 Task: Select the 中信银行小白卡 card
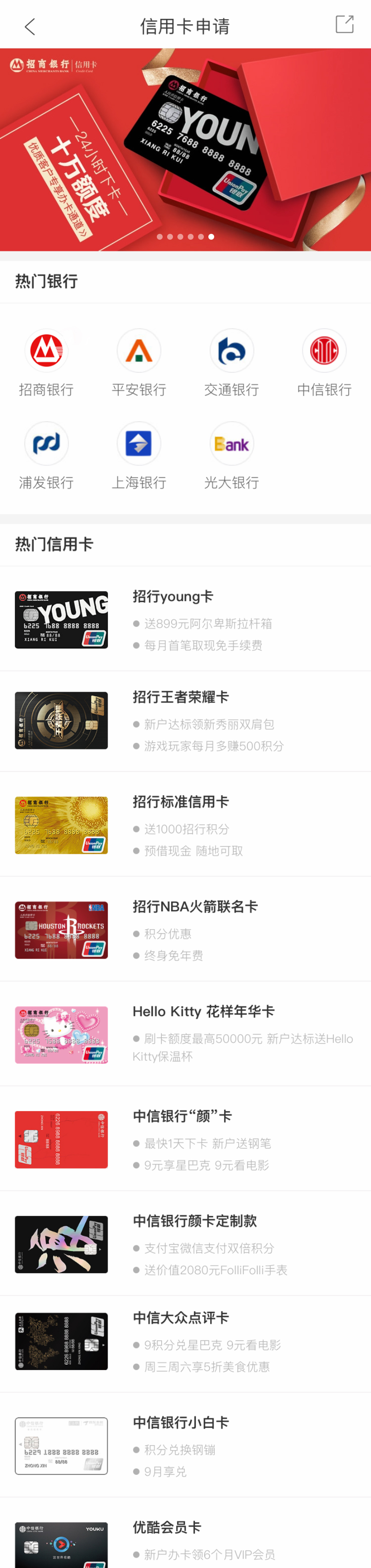pos(185,1446)
